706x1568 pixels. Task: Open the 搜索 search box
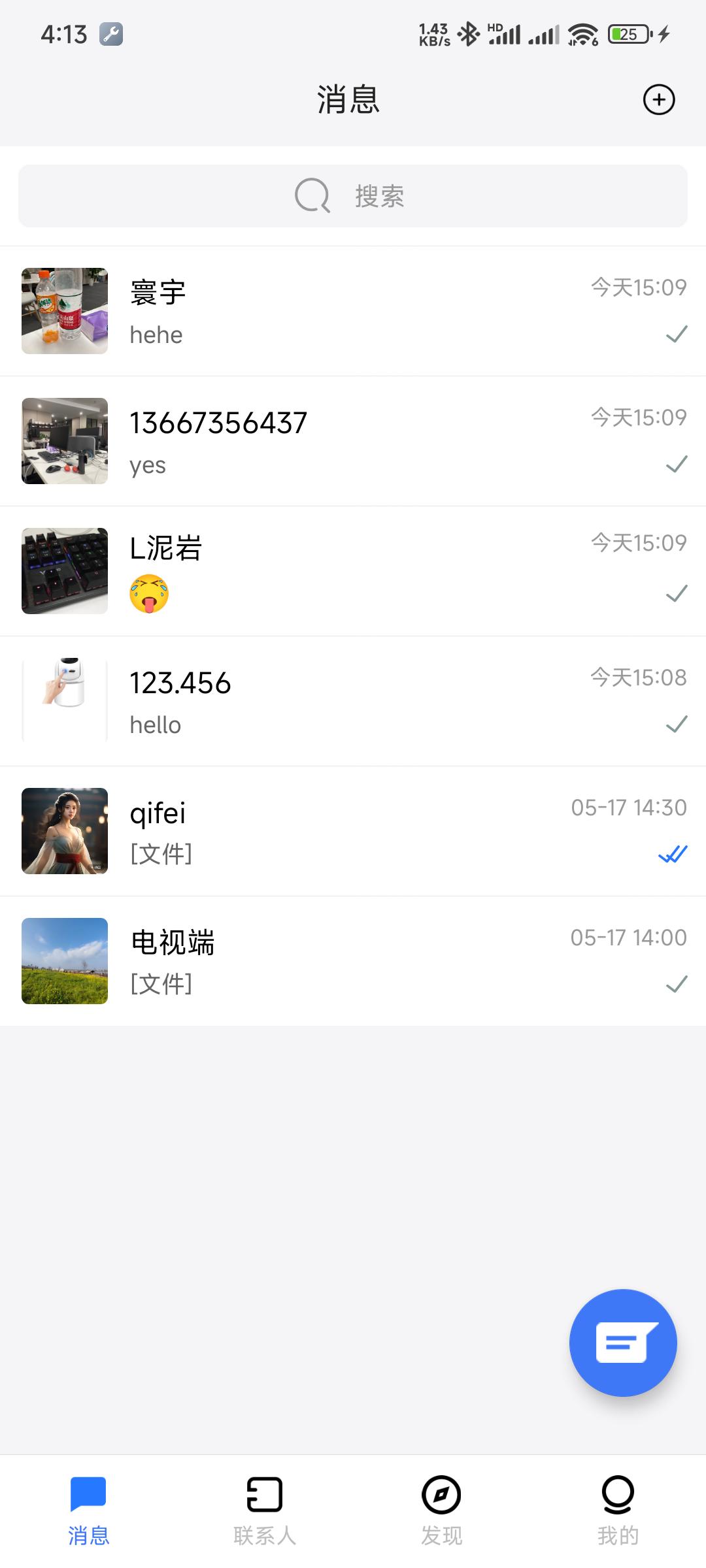coord(353,196)
